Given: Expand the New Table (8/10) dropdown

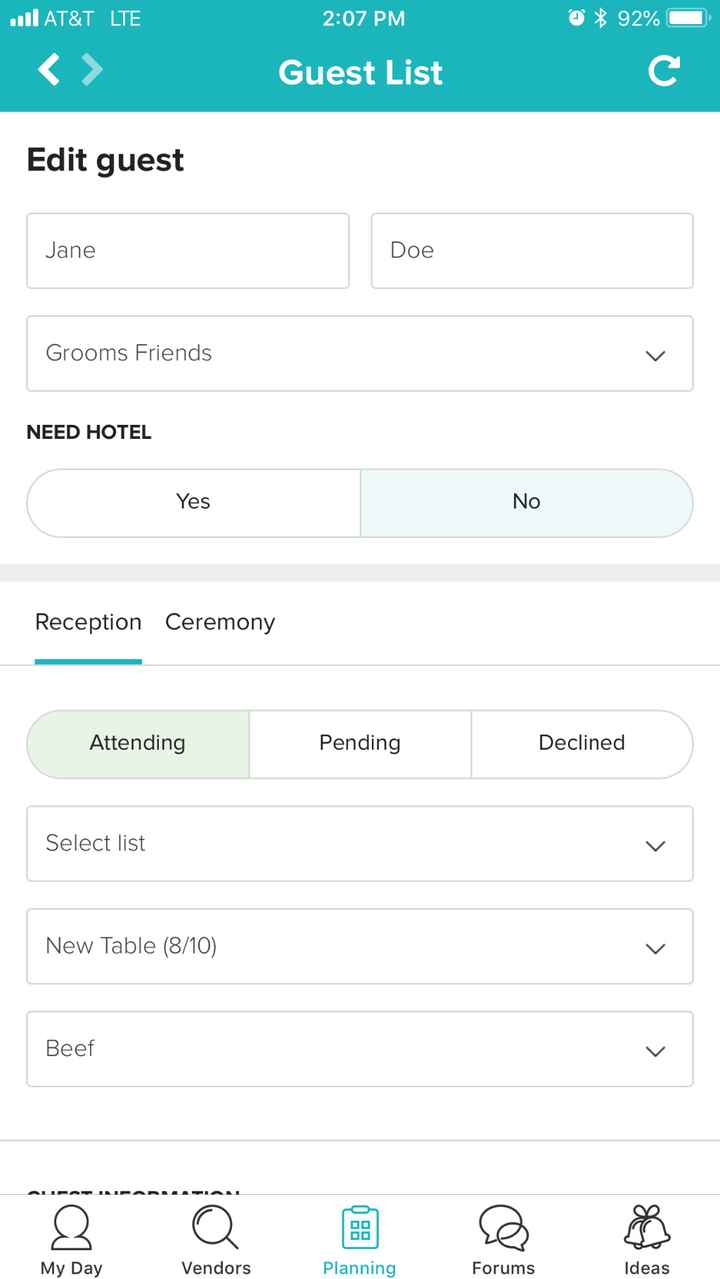Looking at the screenshot, I should coord(360,946).
